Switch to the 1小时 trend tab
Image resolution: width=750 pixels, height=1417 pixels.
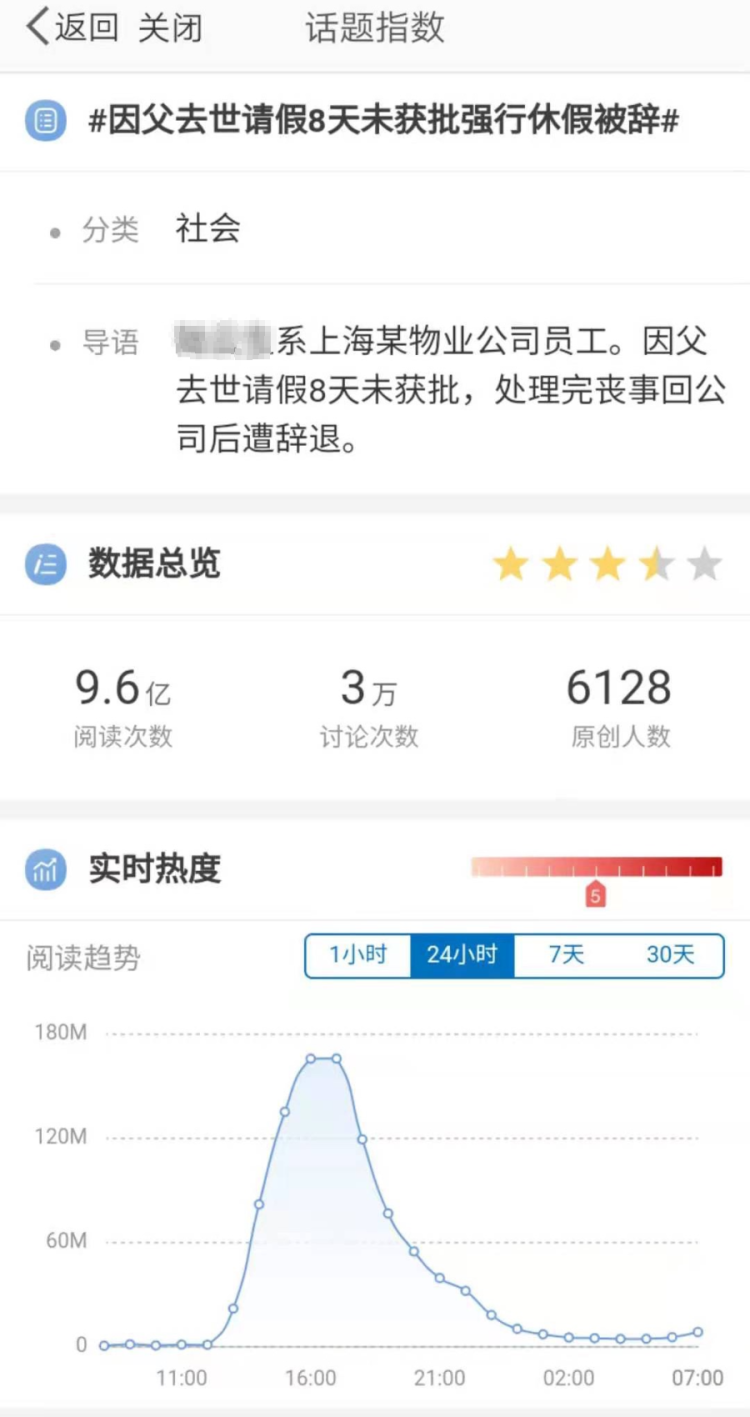point(359,955)
